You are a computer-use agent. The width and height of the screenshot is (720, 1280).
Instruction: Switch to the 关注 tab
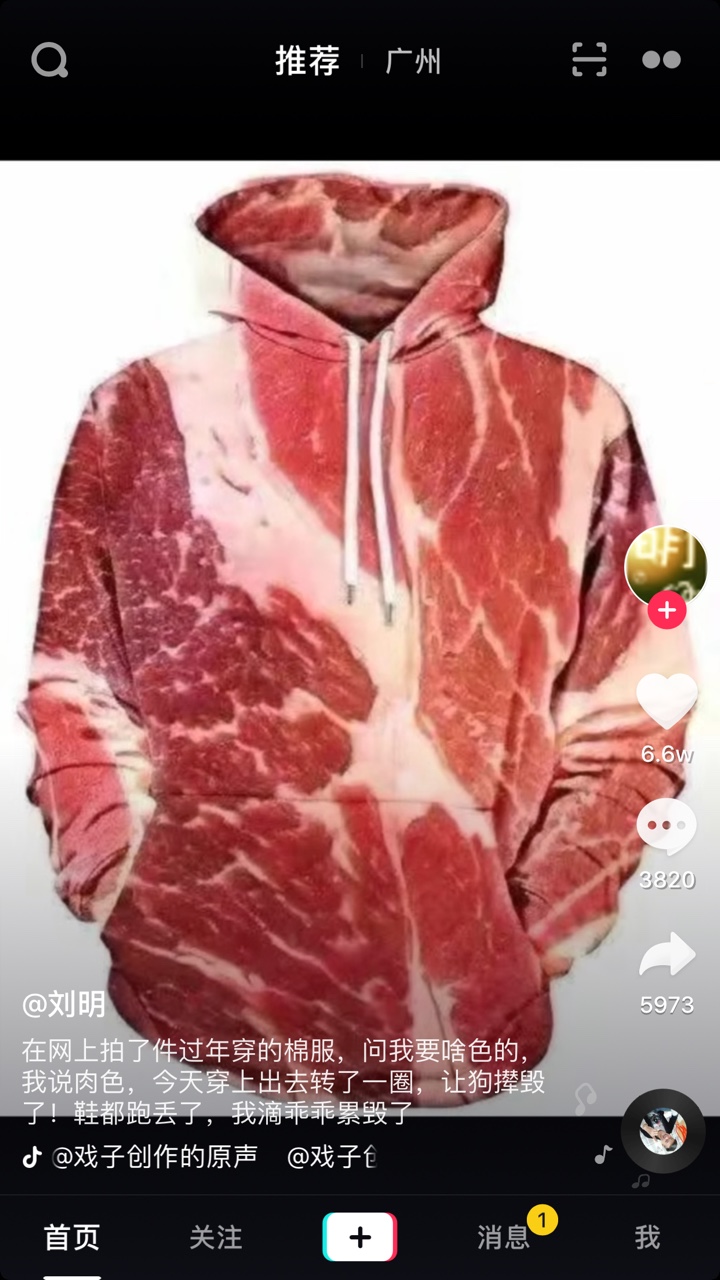coord(216,1237)
